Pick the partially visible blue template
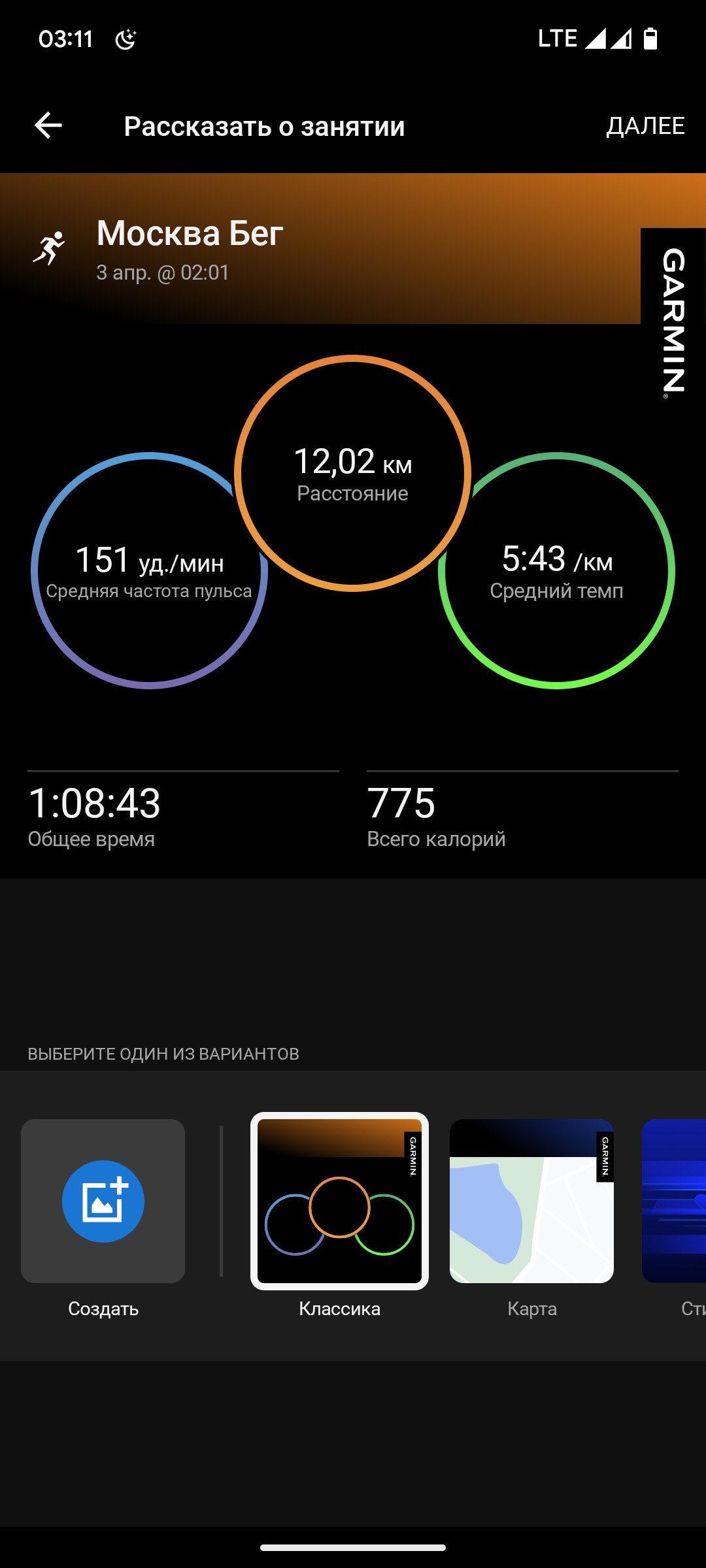Viewport: 706px width, 1568px height. [674, 1201]
